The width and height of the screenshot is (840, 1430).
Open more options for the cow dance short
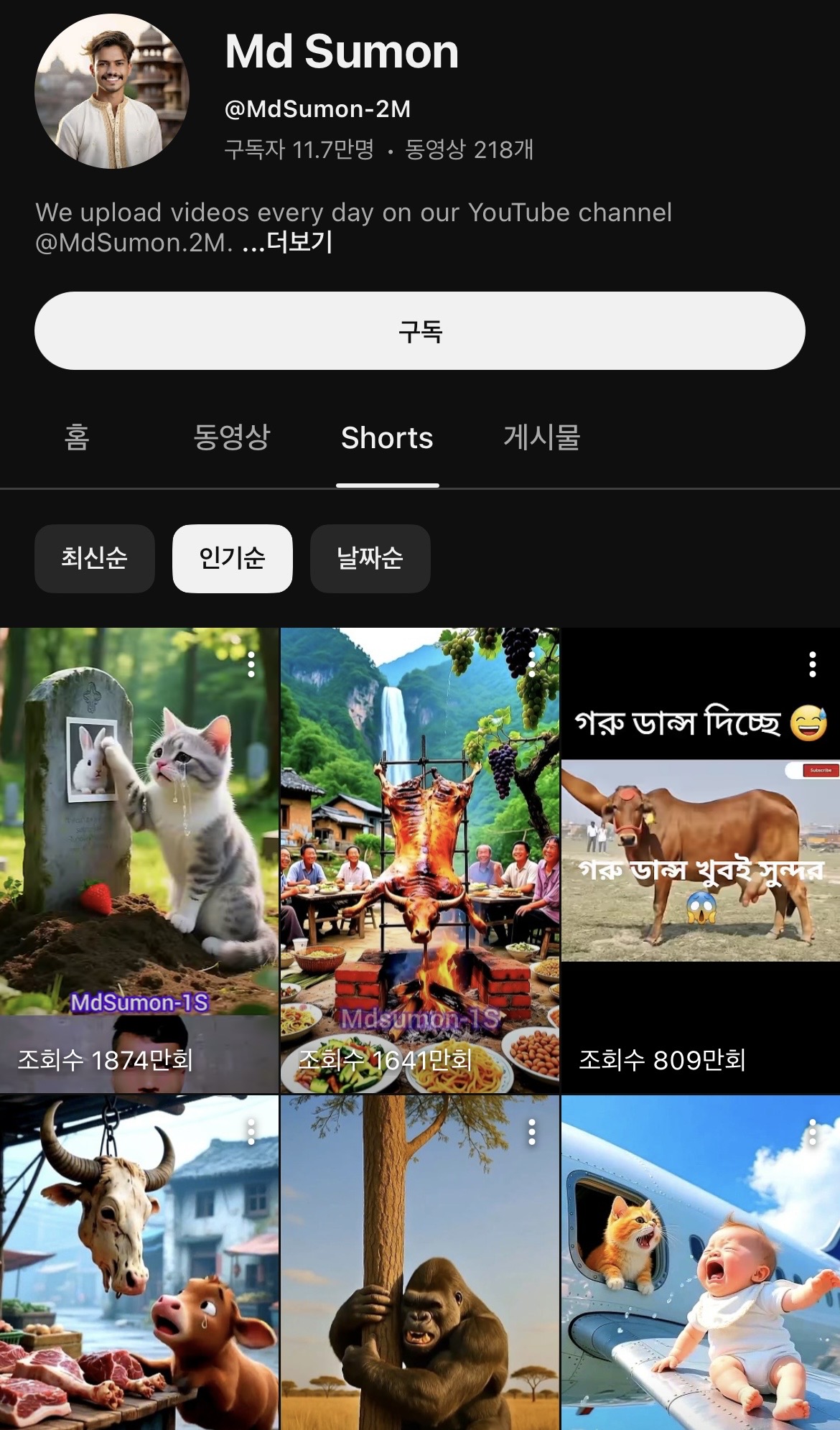pos(812,665)
